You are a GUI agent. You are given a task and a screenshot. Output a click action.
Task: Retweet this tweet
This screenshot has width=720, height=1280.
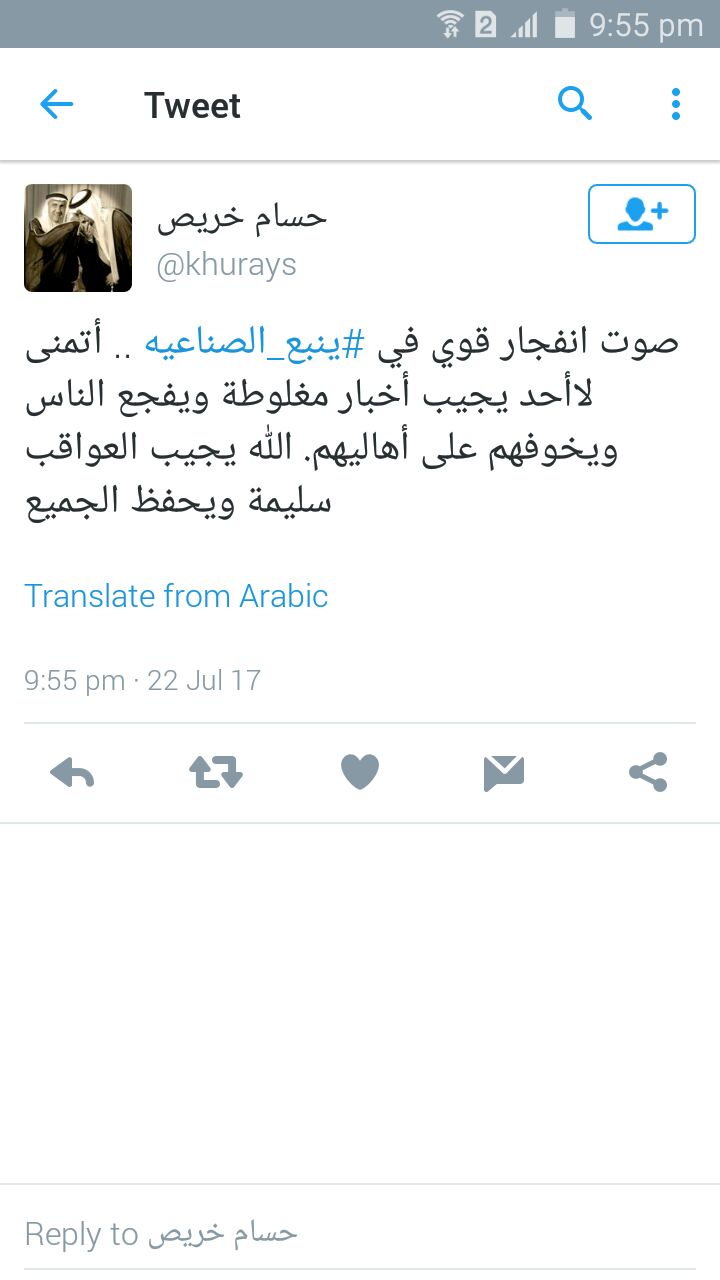click(x=216, y=773)
